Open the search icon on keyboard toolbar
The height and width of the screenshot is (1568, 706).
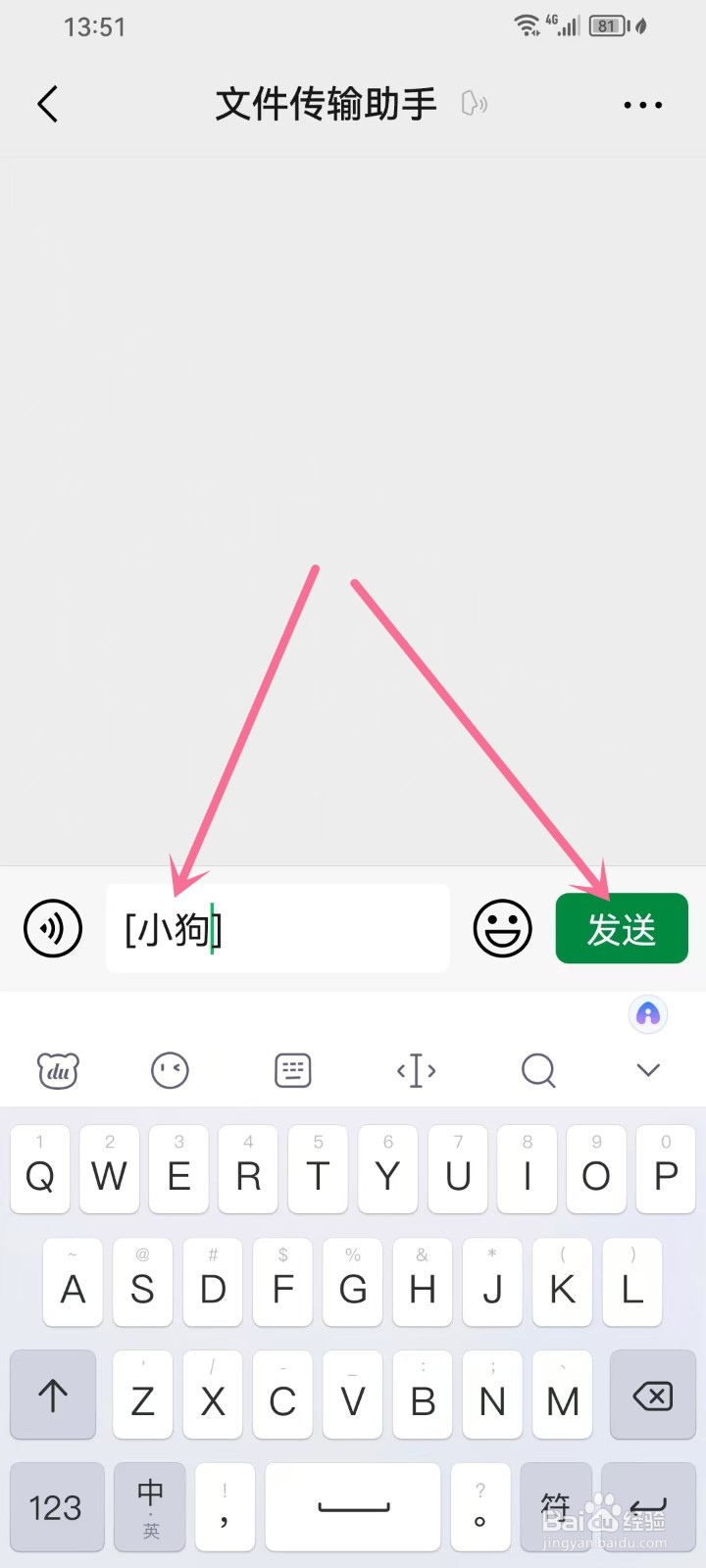tap(538, 1070)
